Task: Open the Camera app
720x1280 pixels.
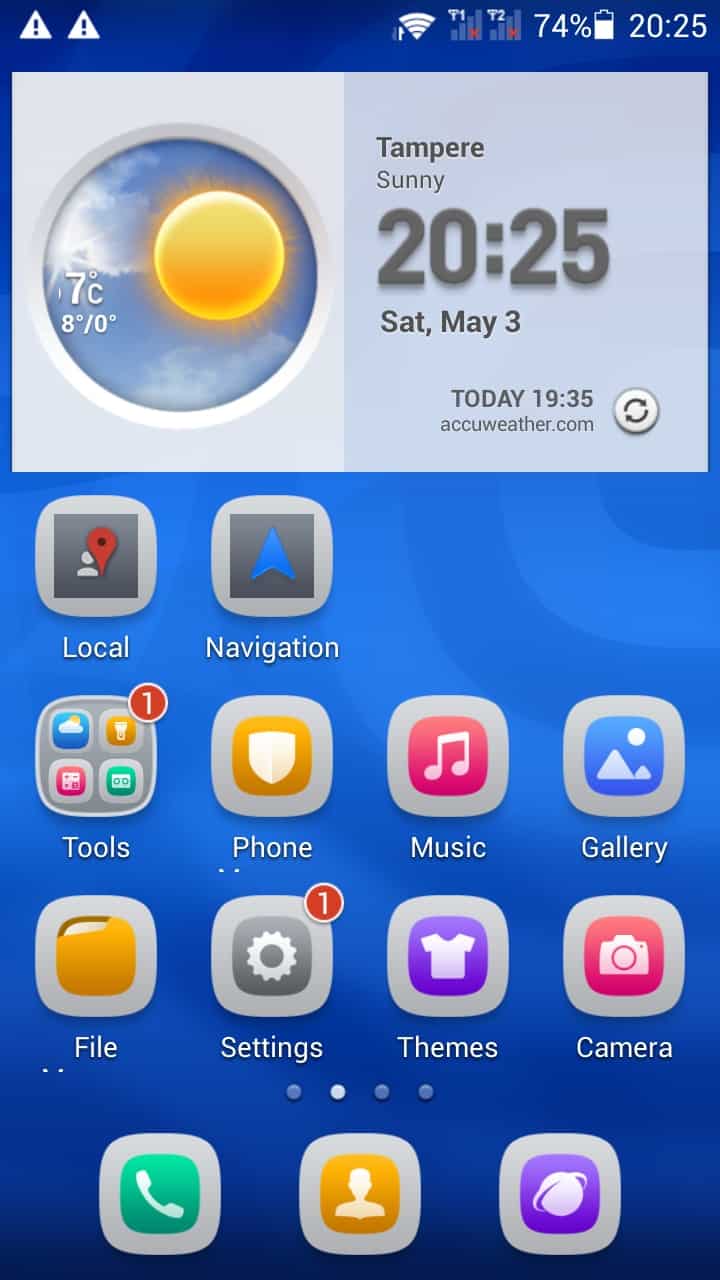Action: (x=624, y=956)
